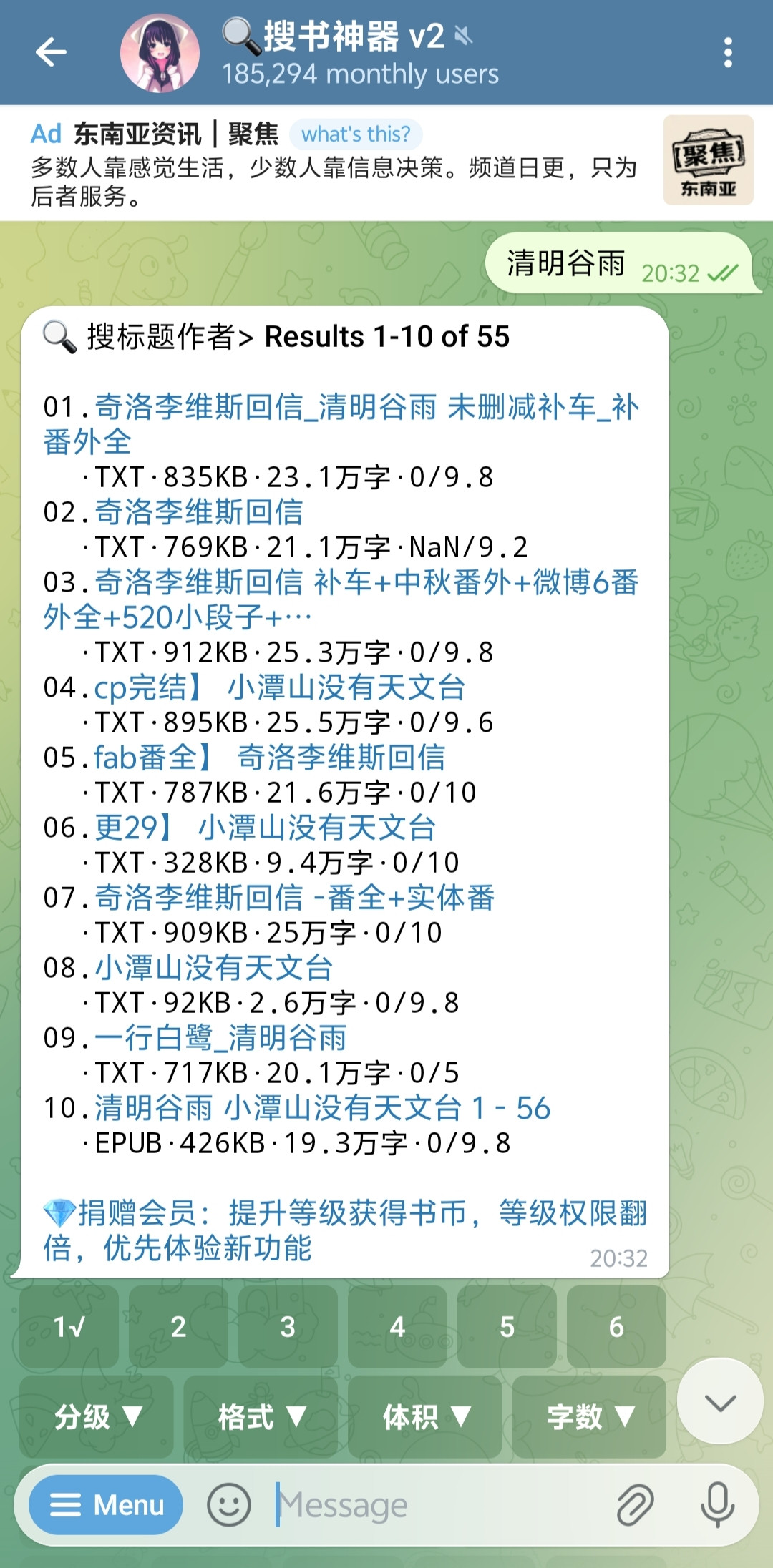773x1568 pixels.
Task: Open result 10 清明谷雨 小潭山没有天文台 1 - 56
Action: tap(323, 1108)
